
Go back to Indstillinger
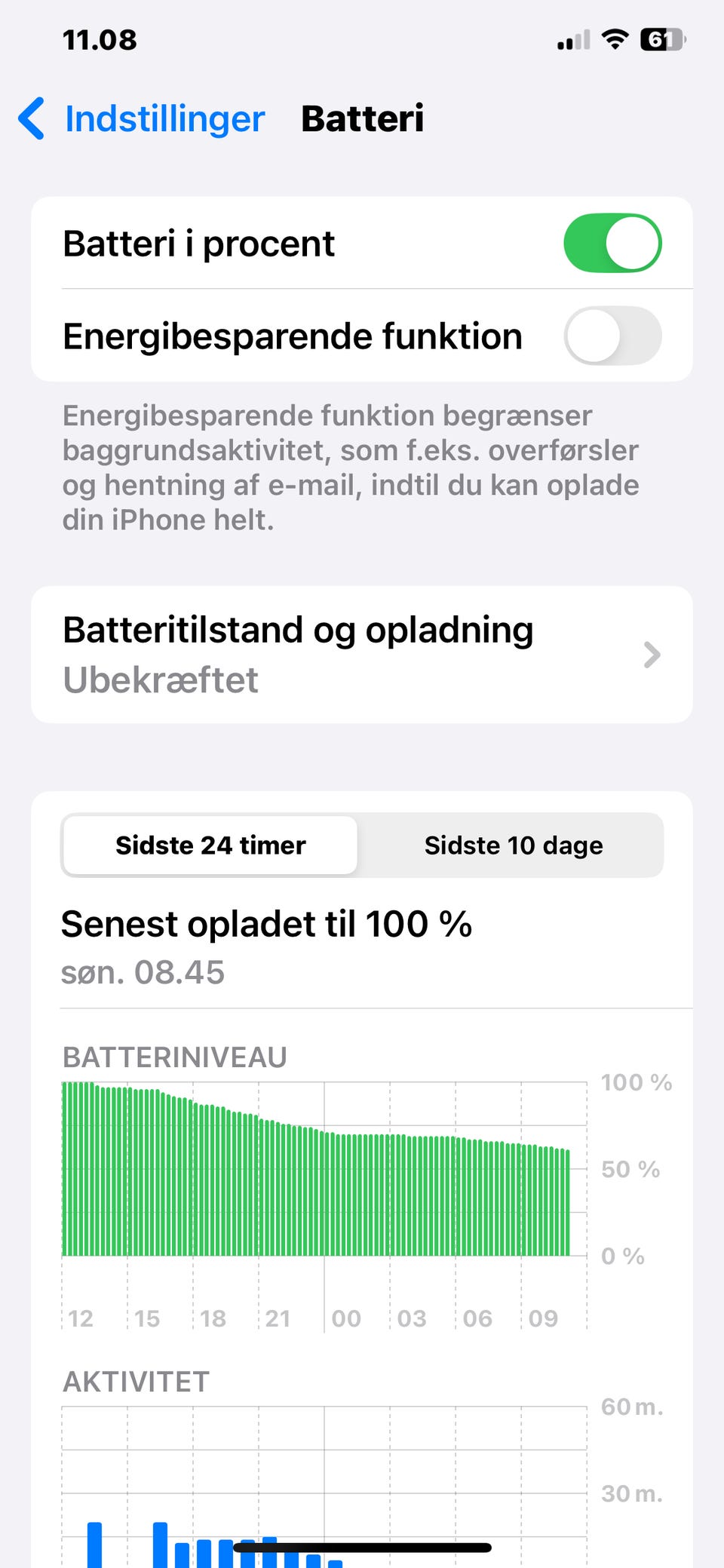coord(142,119)
